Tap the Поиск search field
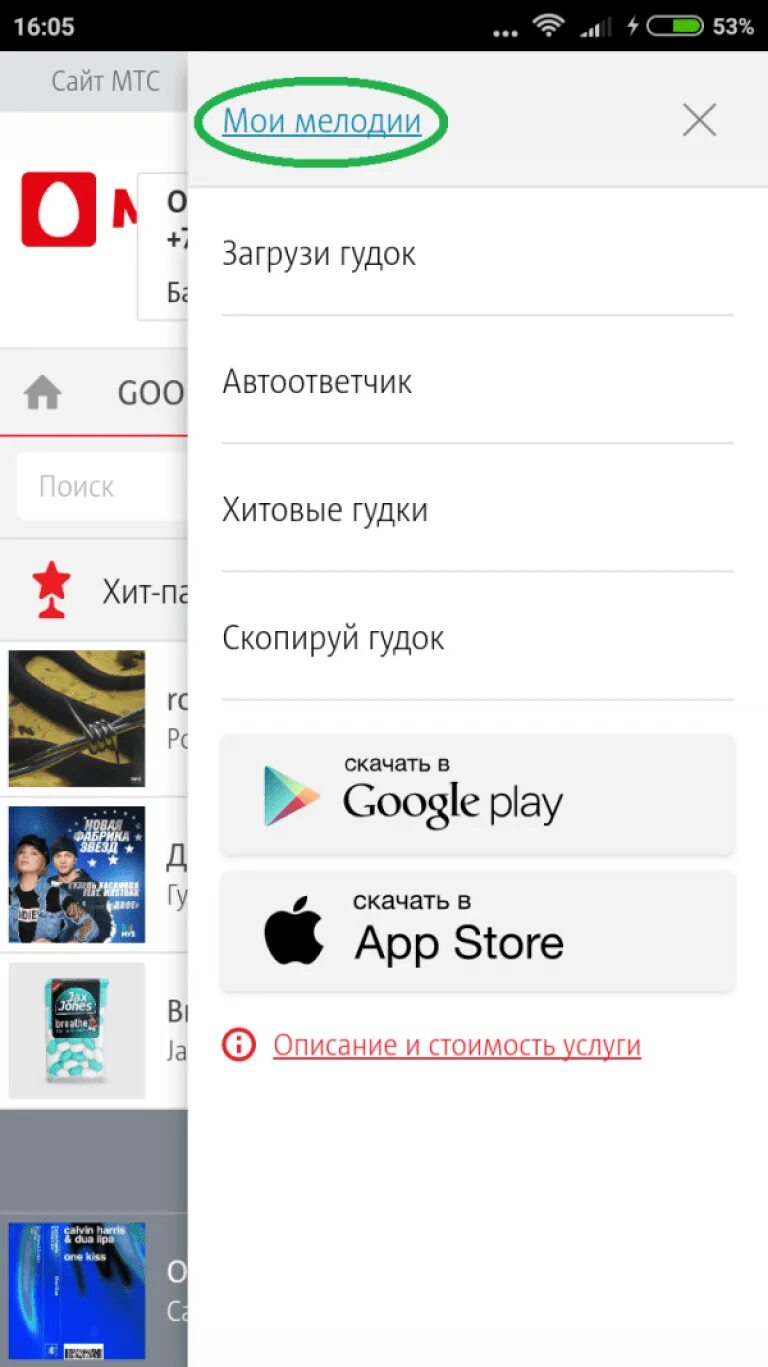The width and height of the screenshot is (768, 1367). pos(100,487)
